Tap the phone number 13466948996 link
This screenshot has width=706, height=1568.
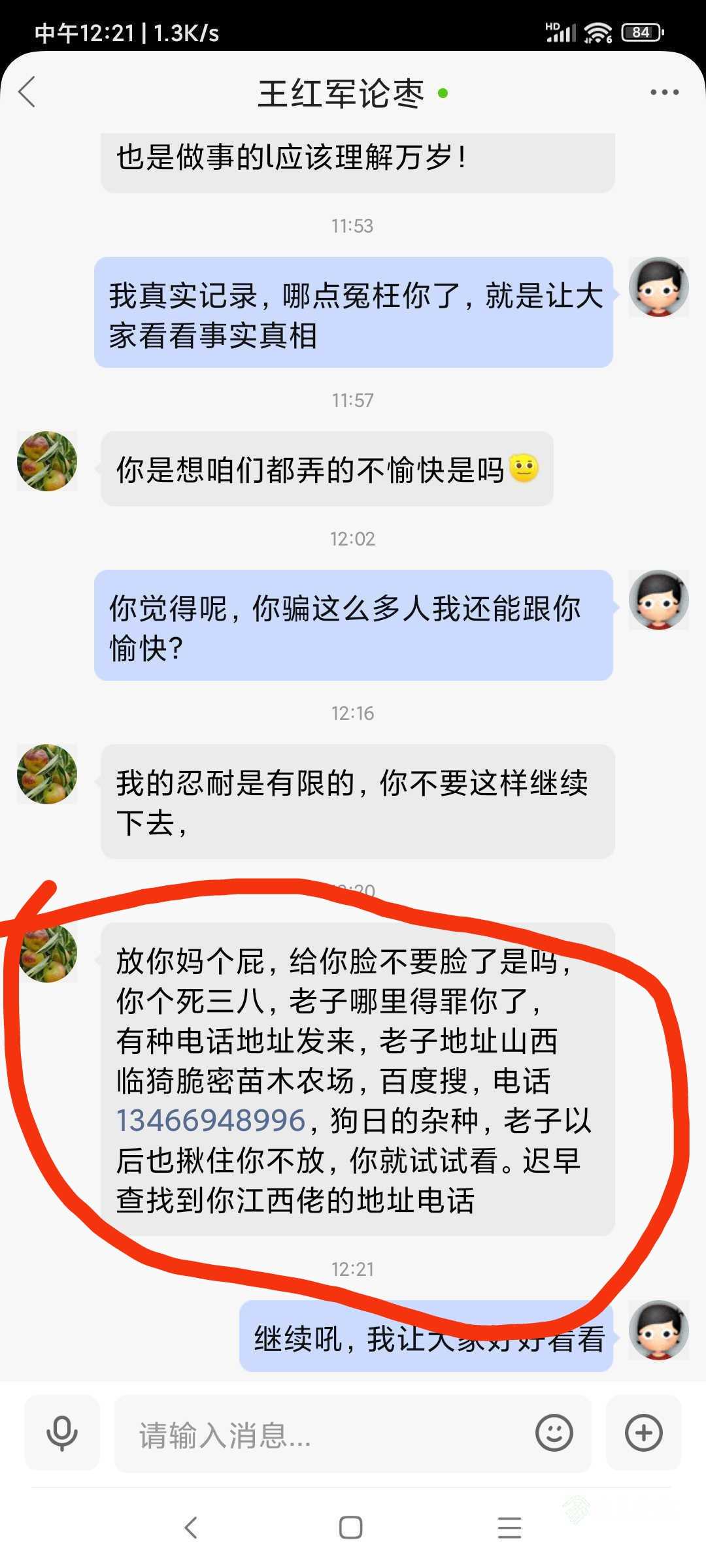[210, 1120]
